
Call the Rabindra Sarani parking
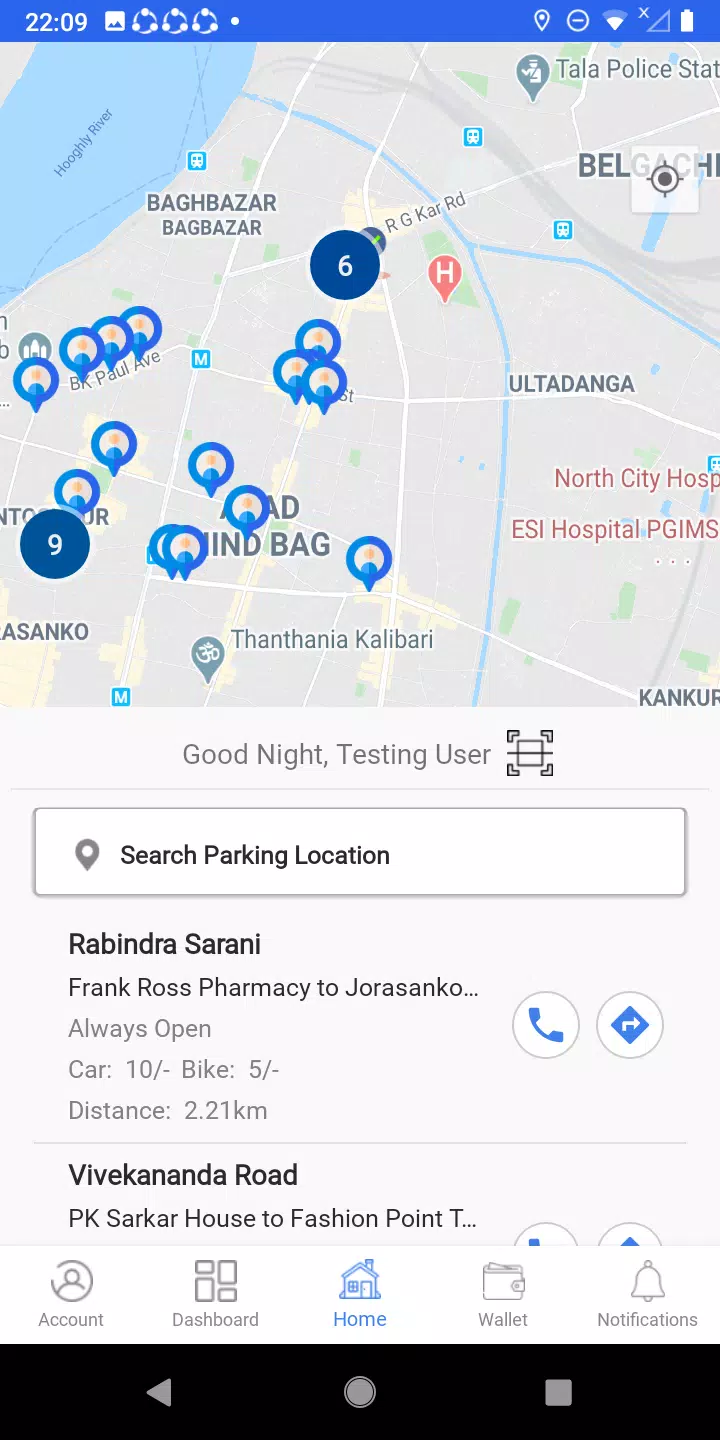[546, 1025]
